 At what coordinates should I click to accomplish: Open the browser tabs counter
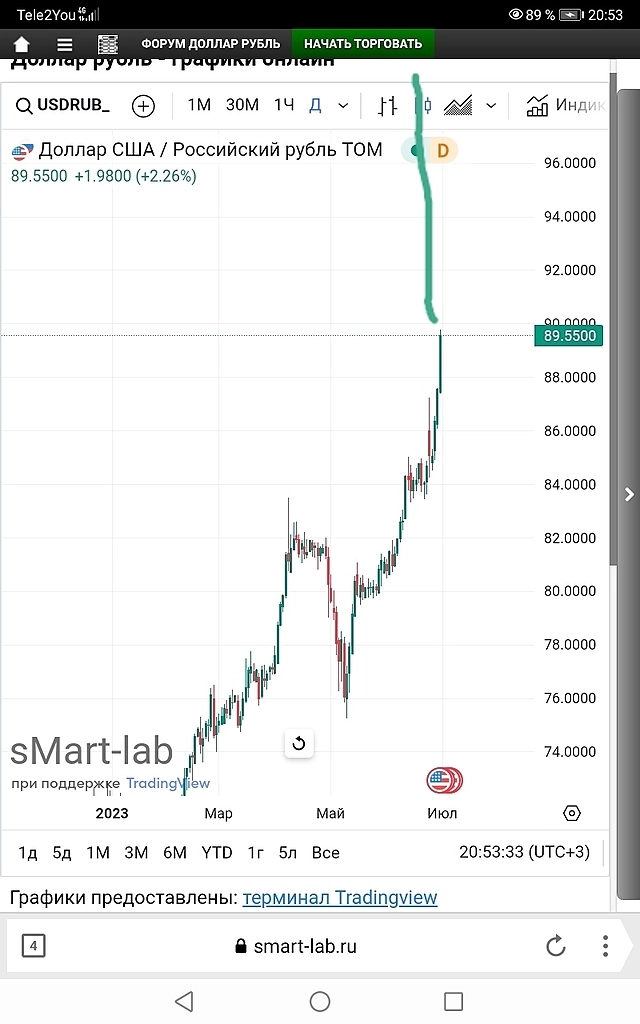(33, 946)
